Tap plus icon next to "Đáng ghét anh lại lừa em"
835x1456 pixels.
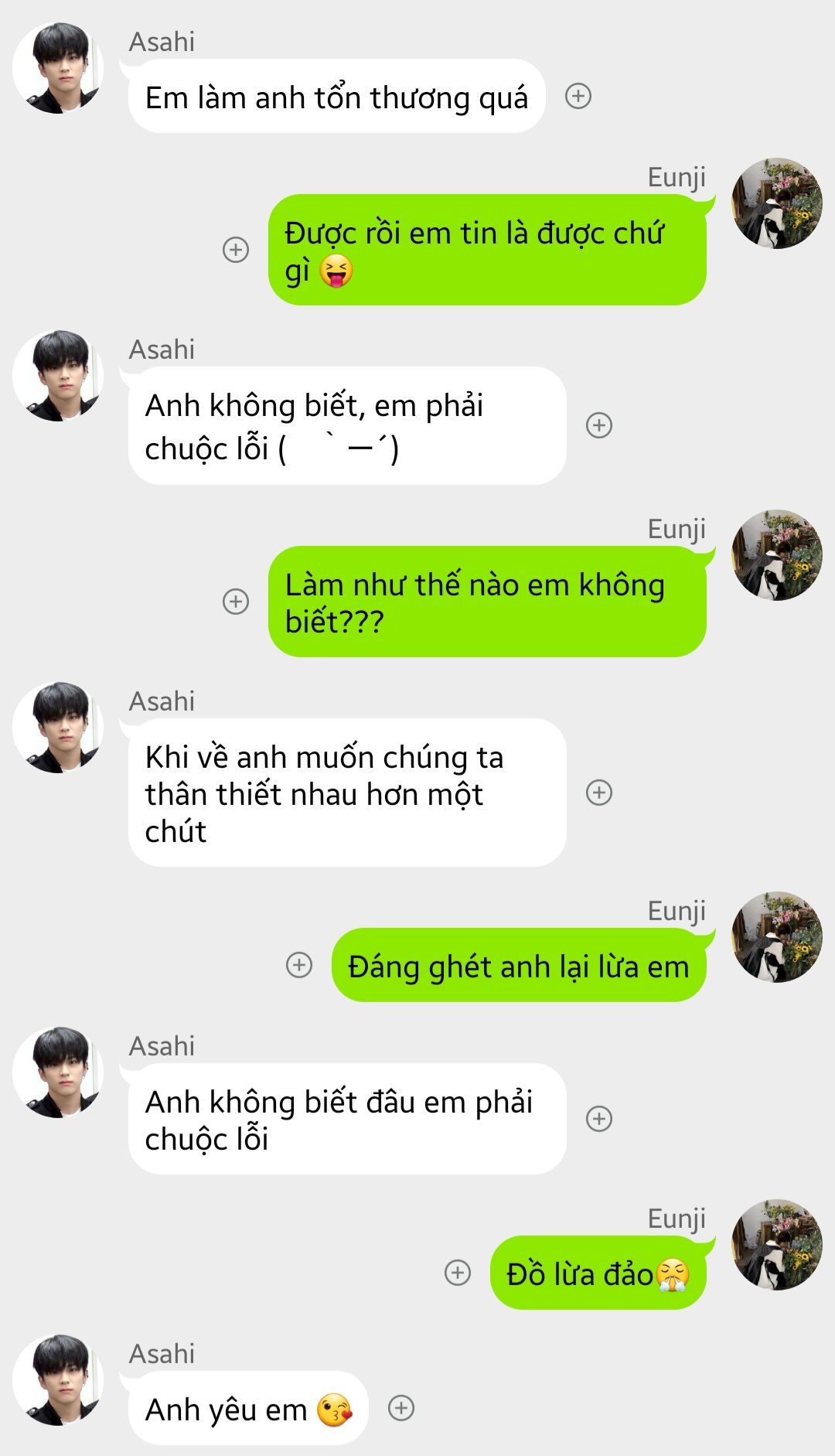pos(299,965)
